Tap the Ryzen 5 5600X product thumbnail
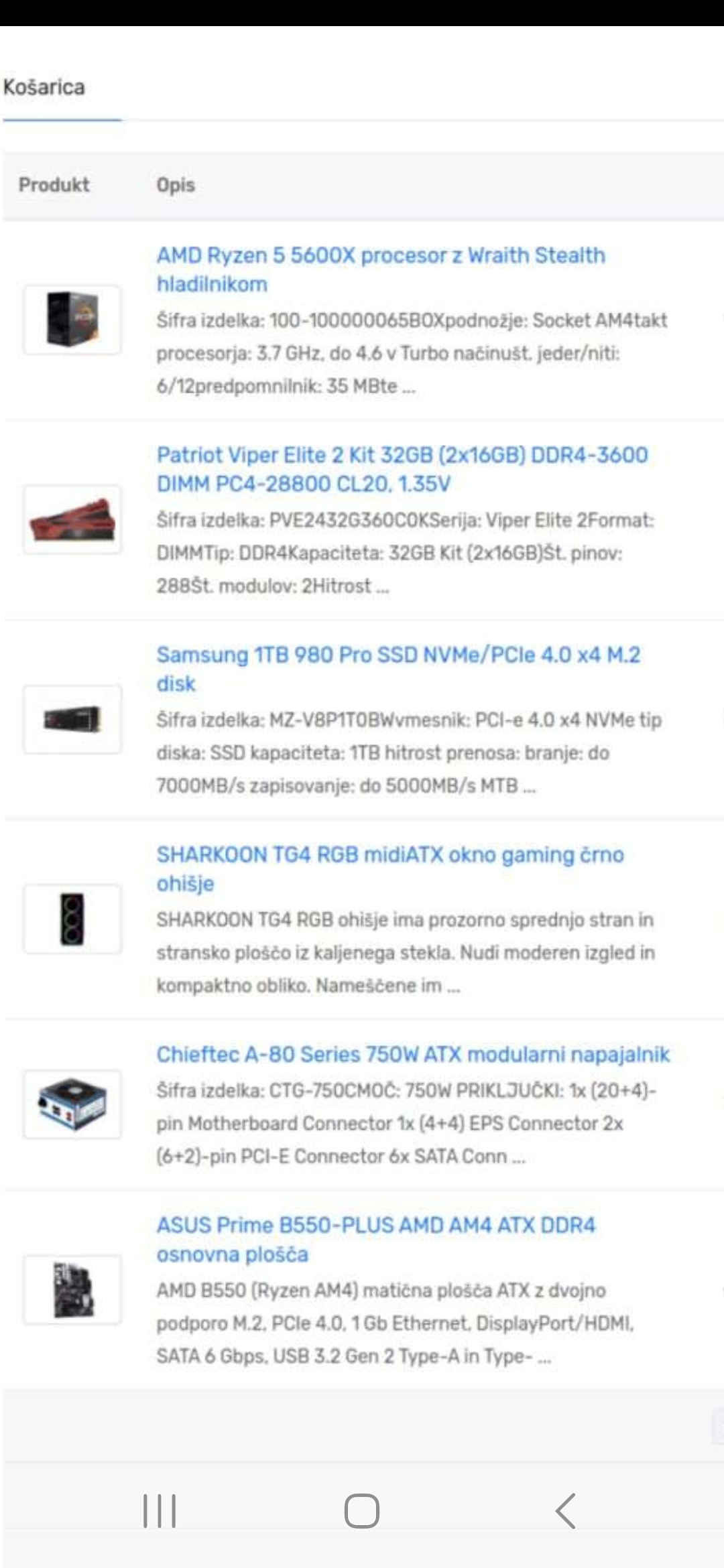This screenshot has height=1568, width=724. (x=72, y=320)
